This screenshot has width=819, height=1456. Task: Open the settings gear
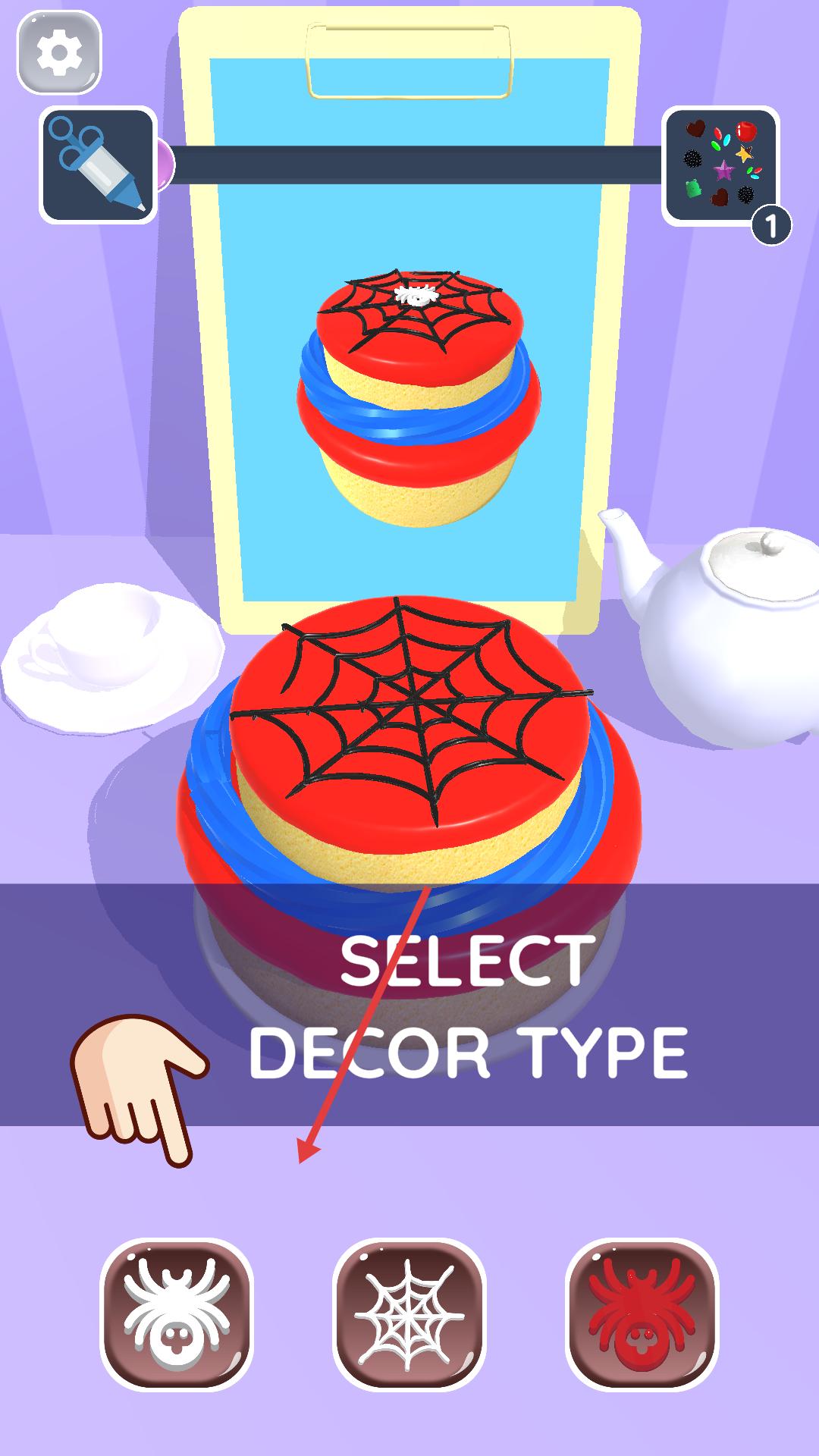point(59,52)
